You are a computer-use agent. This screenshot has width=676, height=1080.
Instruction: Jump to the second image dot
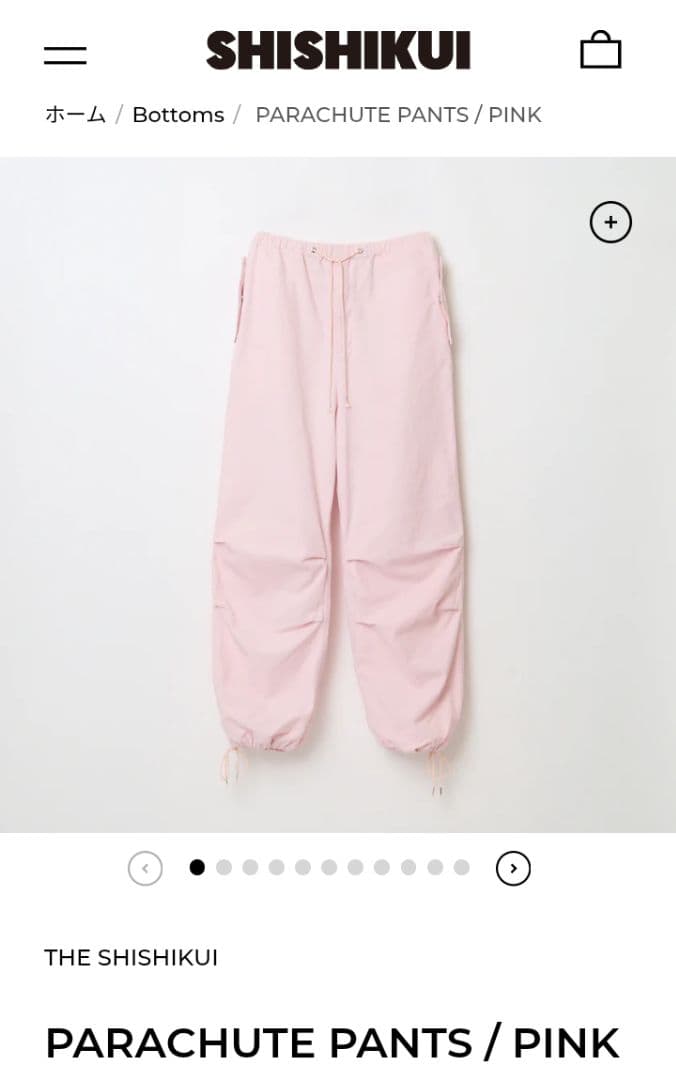(223, 868)
